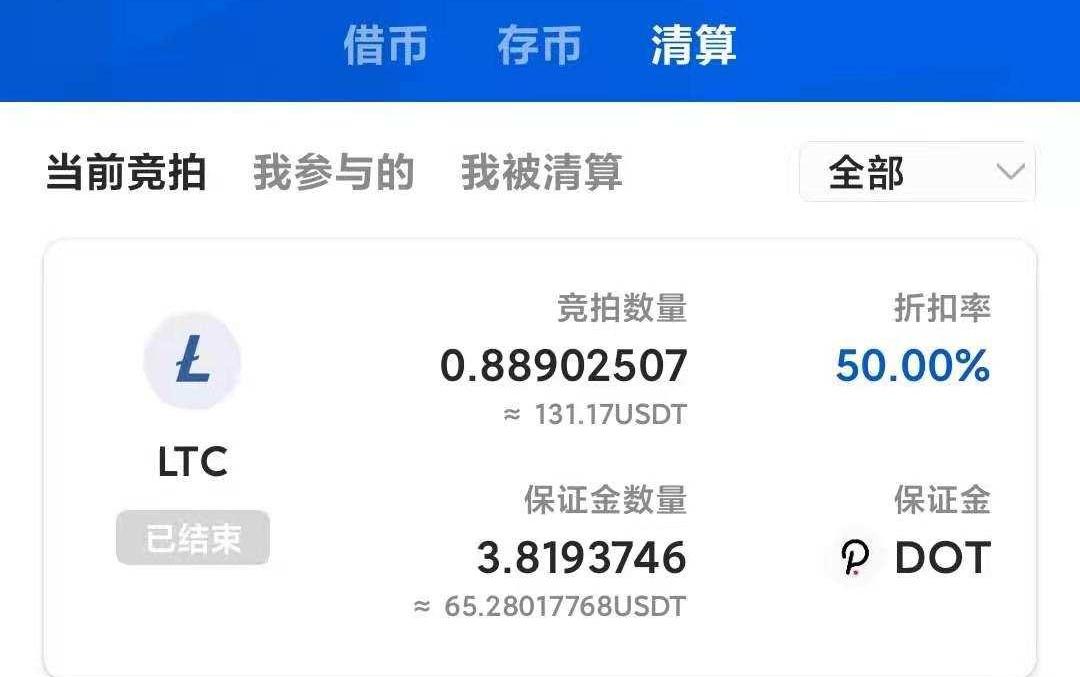Viewport: 1080px width, 677px height.
Task: Open the 我参与的 tab
Action: coord(334,173)
